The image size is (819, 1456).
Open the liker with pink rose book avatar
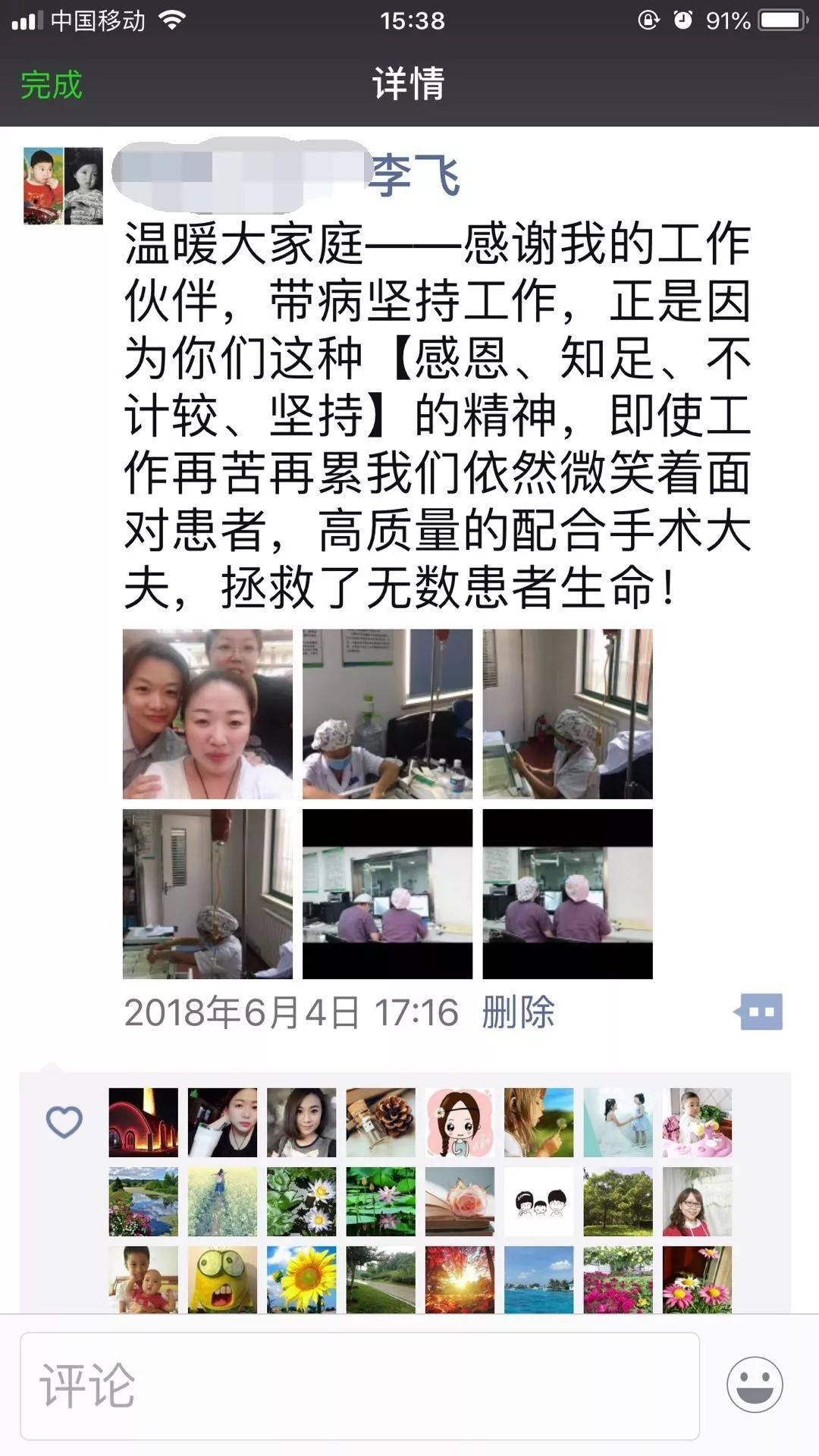pos(460,1201)
